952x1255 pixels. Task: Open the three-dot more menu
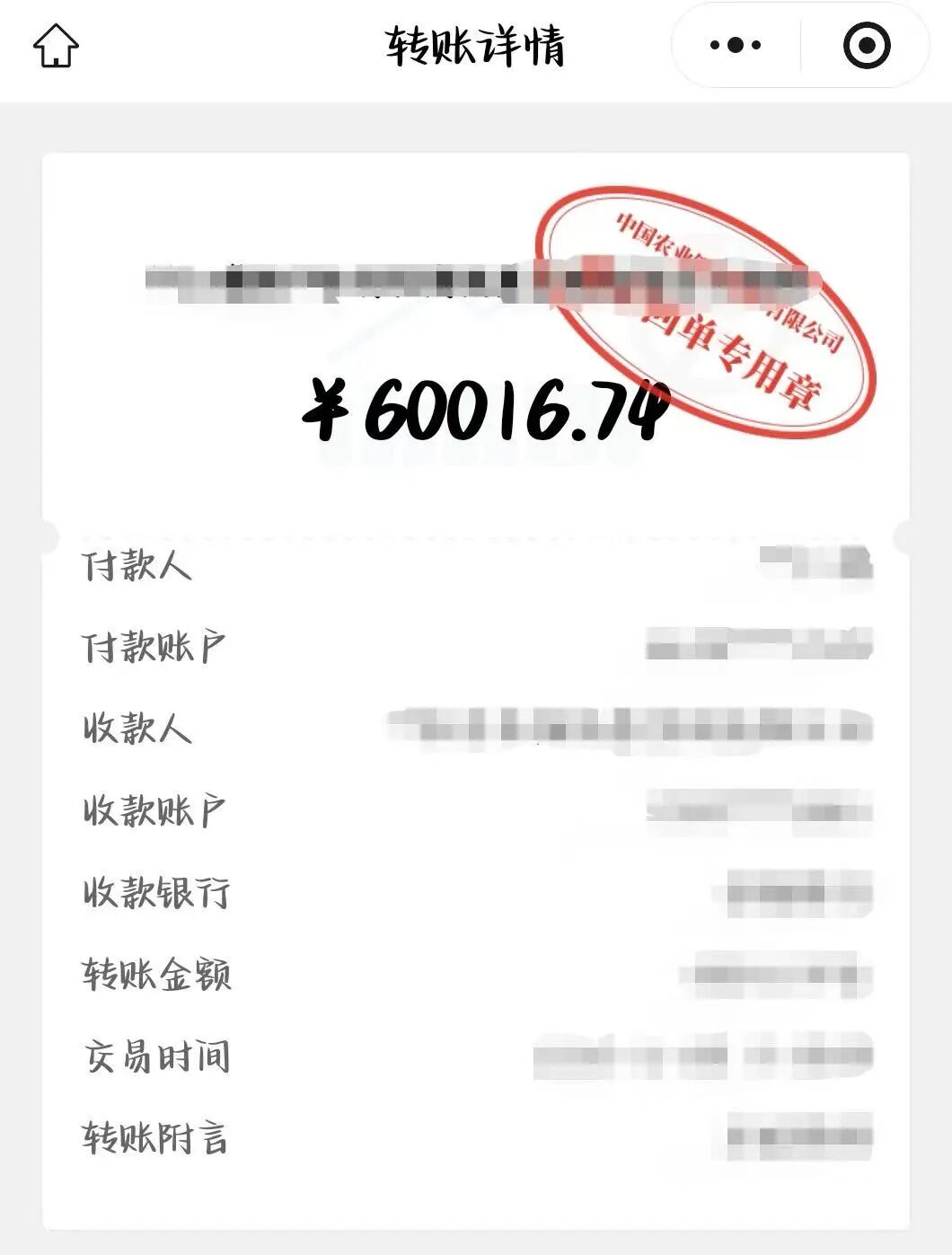click(736, 45)
